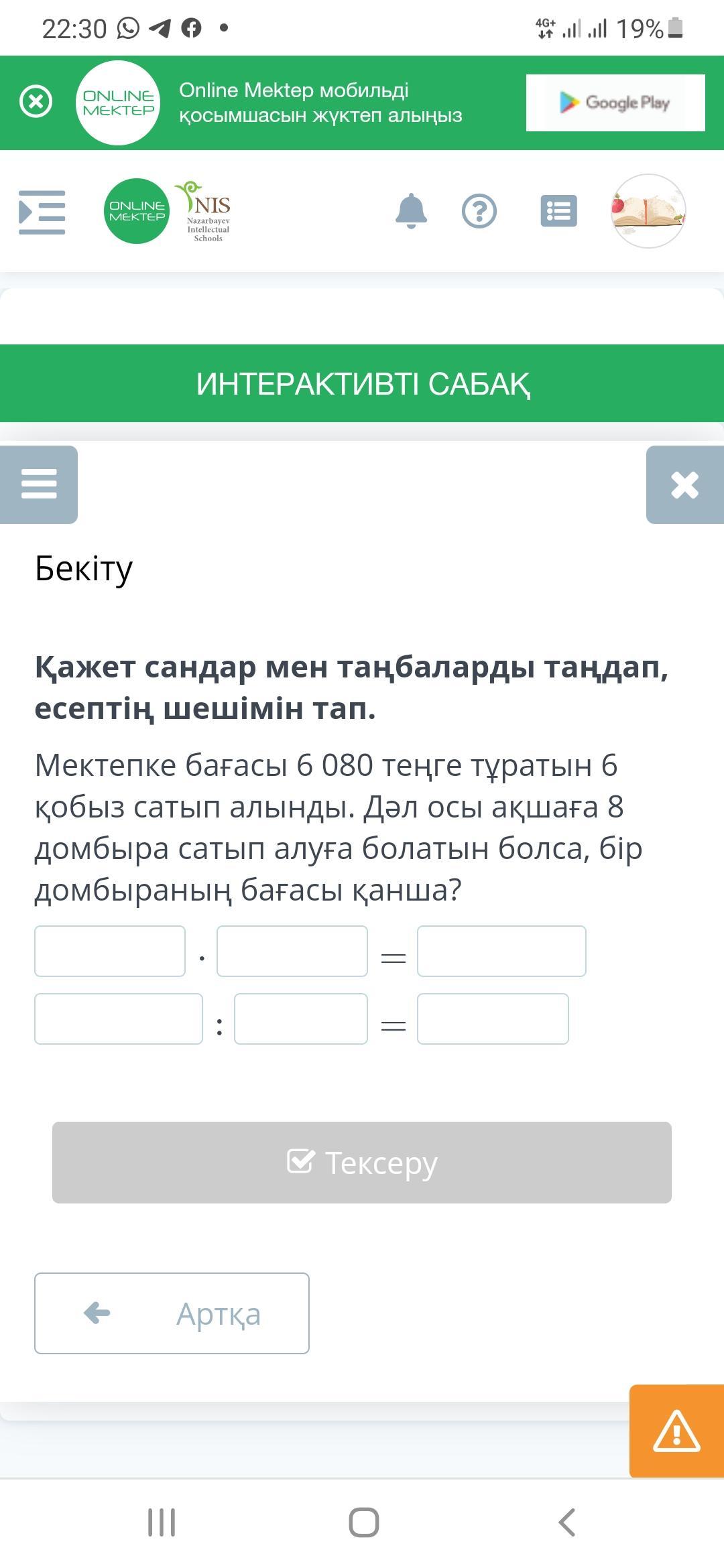
Task: Select the division result box
Action: (493, 1019)
